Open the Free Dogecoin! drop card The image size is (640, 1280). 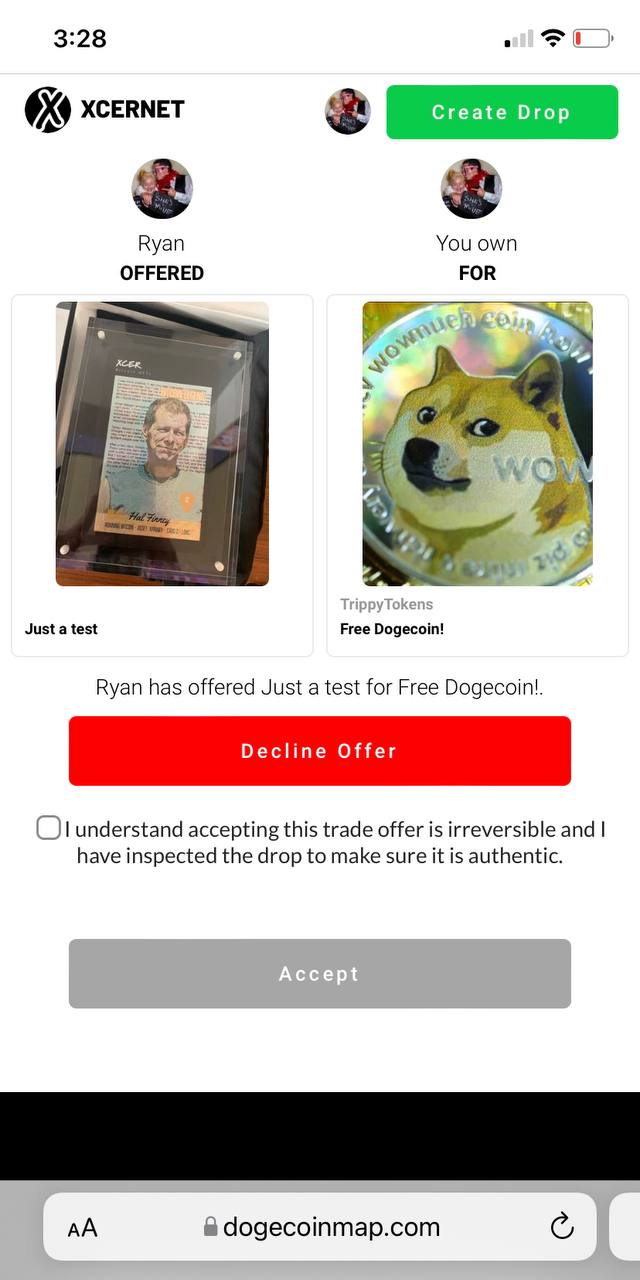point(477,475)
